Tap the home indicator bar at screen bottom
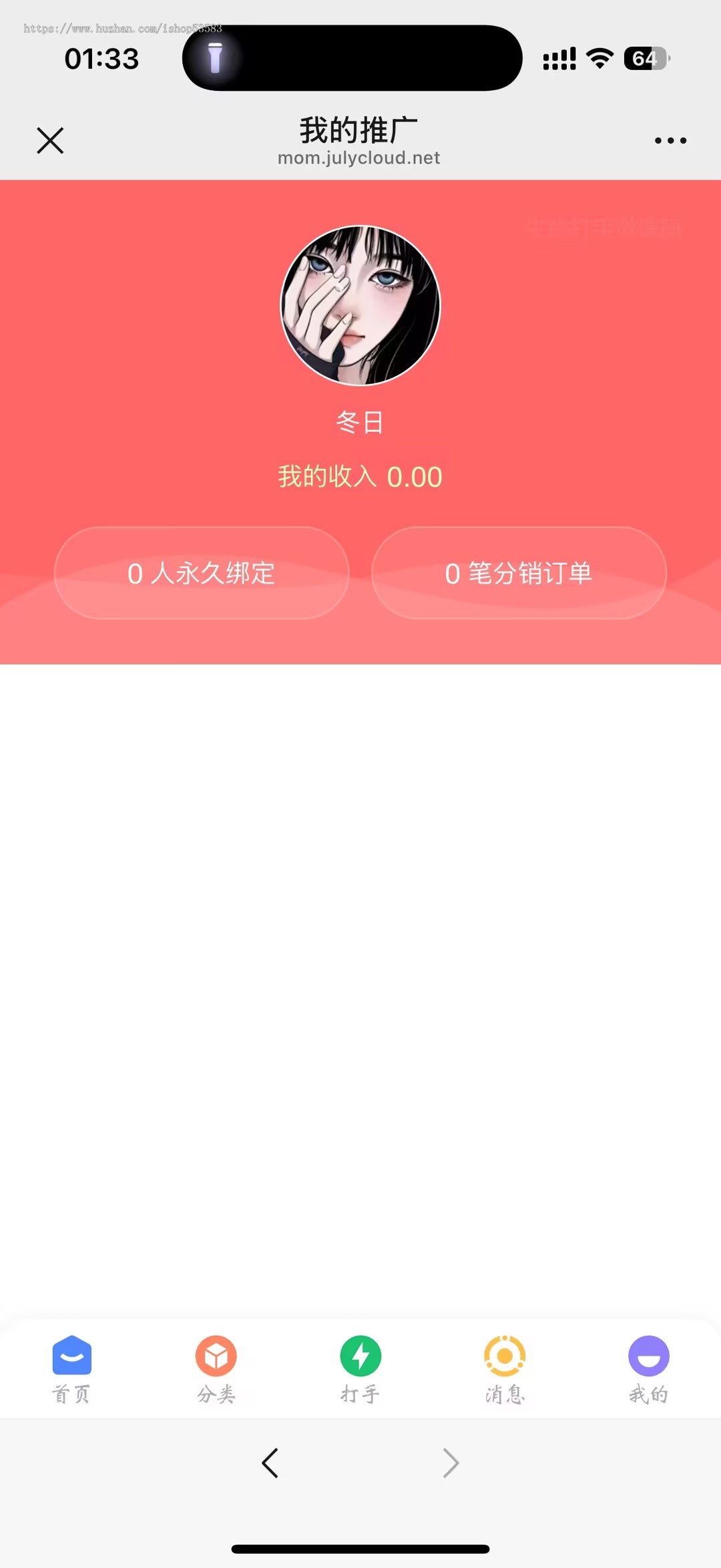The width and height of the screenshot is (721, 1568). pyautogui.click(x=360, y=1549)
